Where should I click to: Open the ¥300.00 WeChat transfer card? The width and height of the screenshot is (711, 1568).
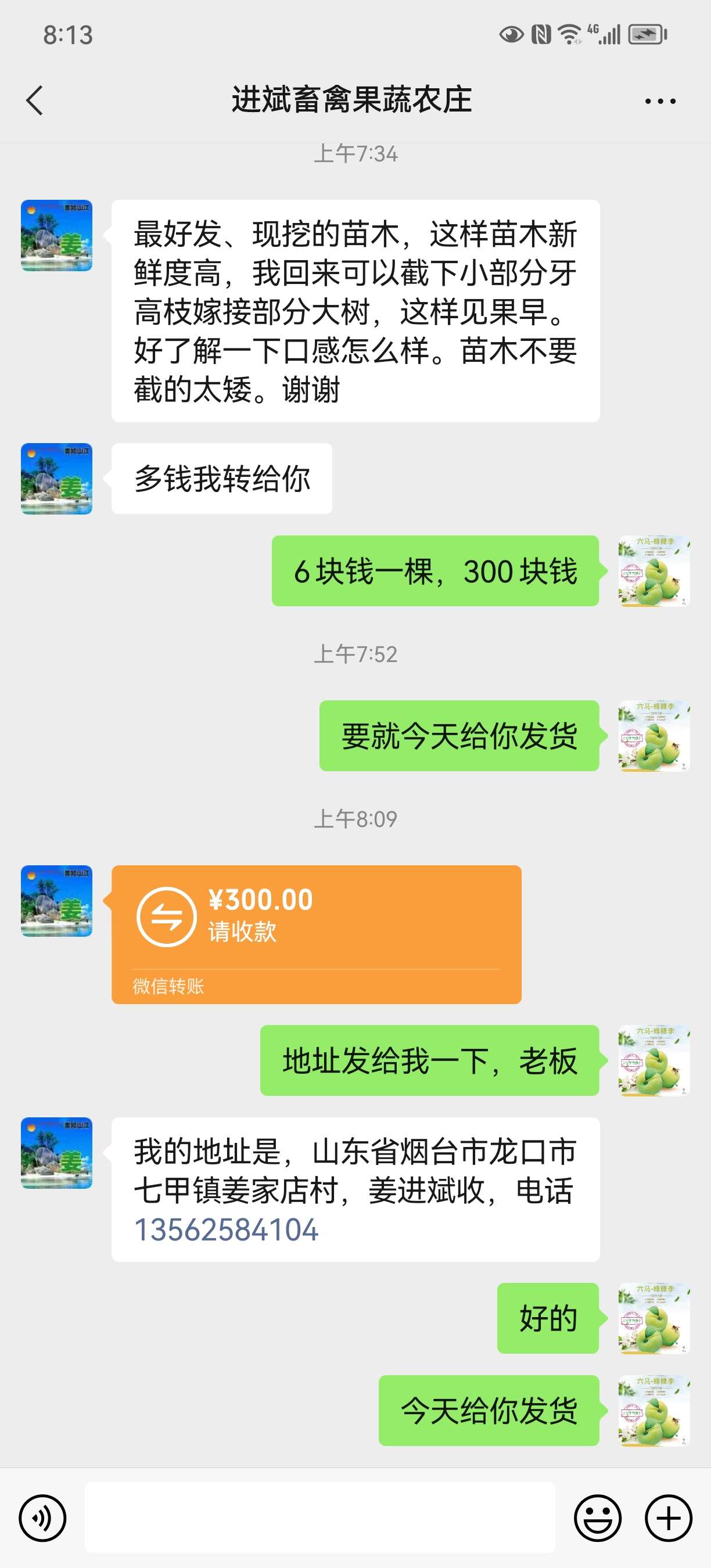coord(316,933)
